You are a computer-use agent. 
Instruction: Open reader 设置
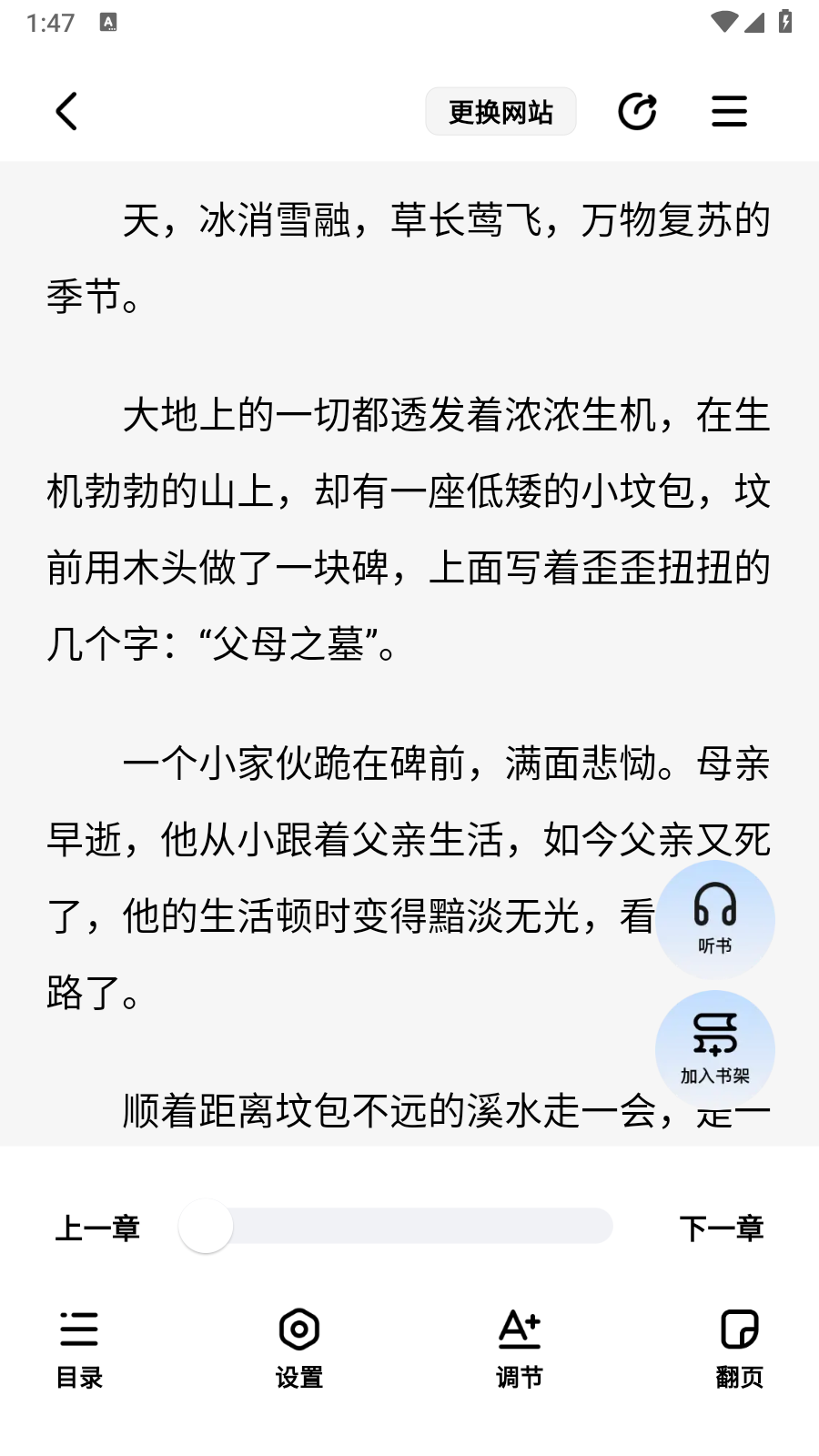coord(299,1350)
